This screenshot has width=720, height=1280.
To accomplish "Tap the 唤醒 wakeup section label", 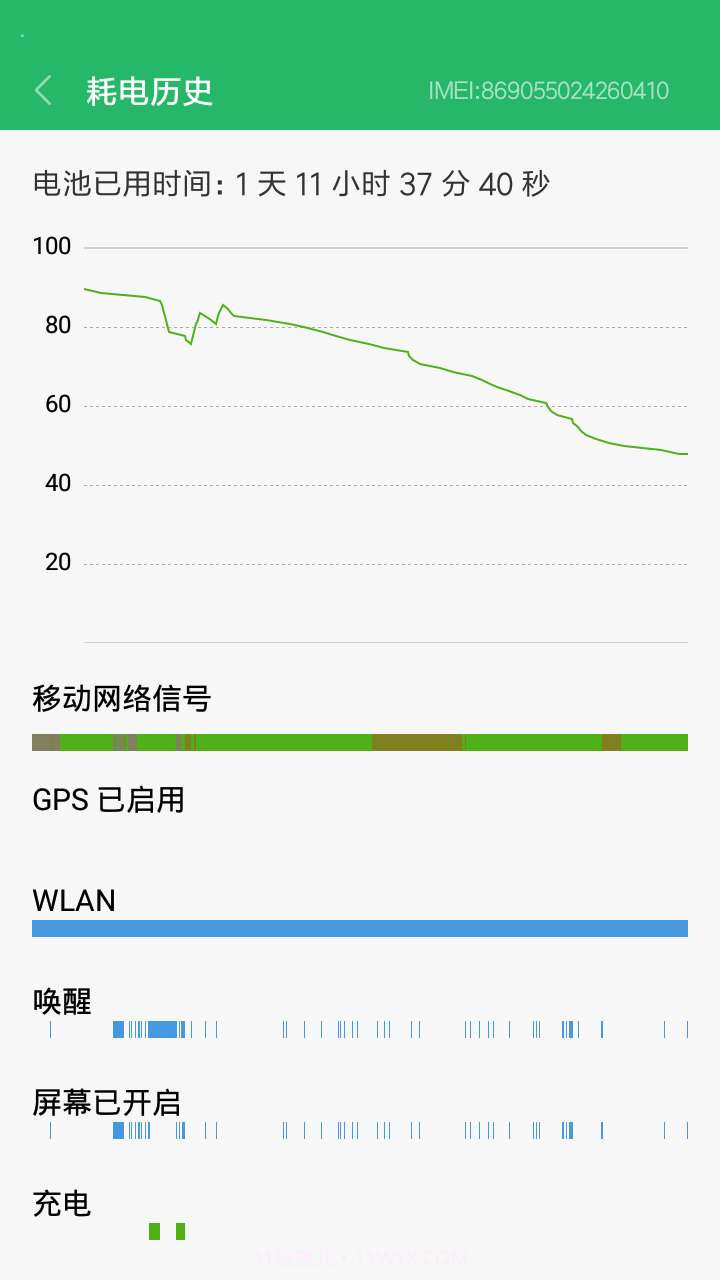I will [62, 1002].
